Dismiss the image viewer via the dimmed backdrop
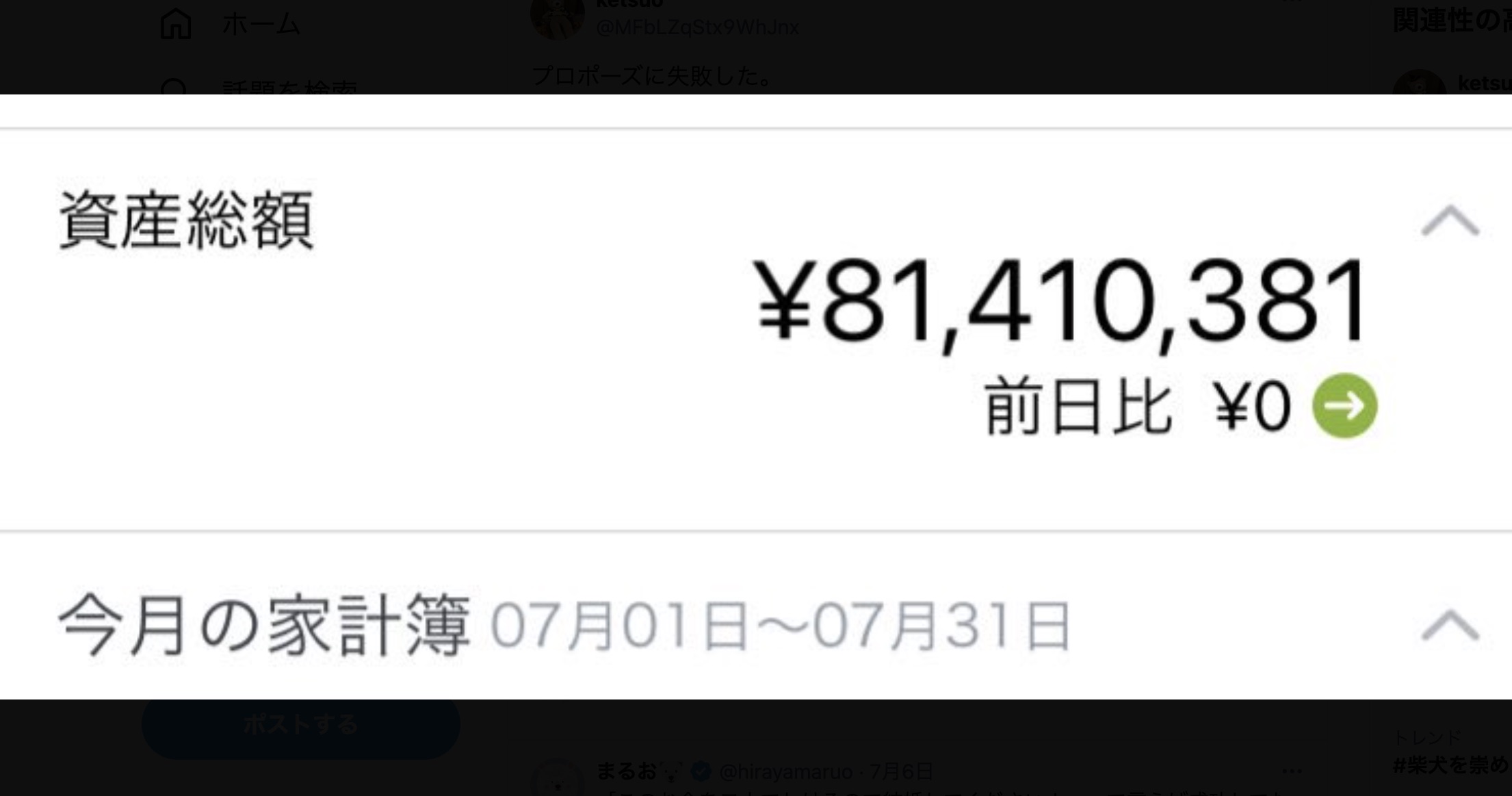 1026,746
